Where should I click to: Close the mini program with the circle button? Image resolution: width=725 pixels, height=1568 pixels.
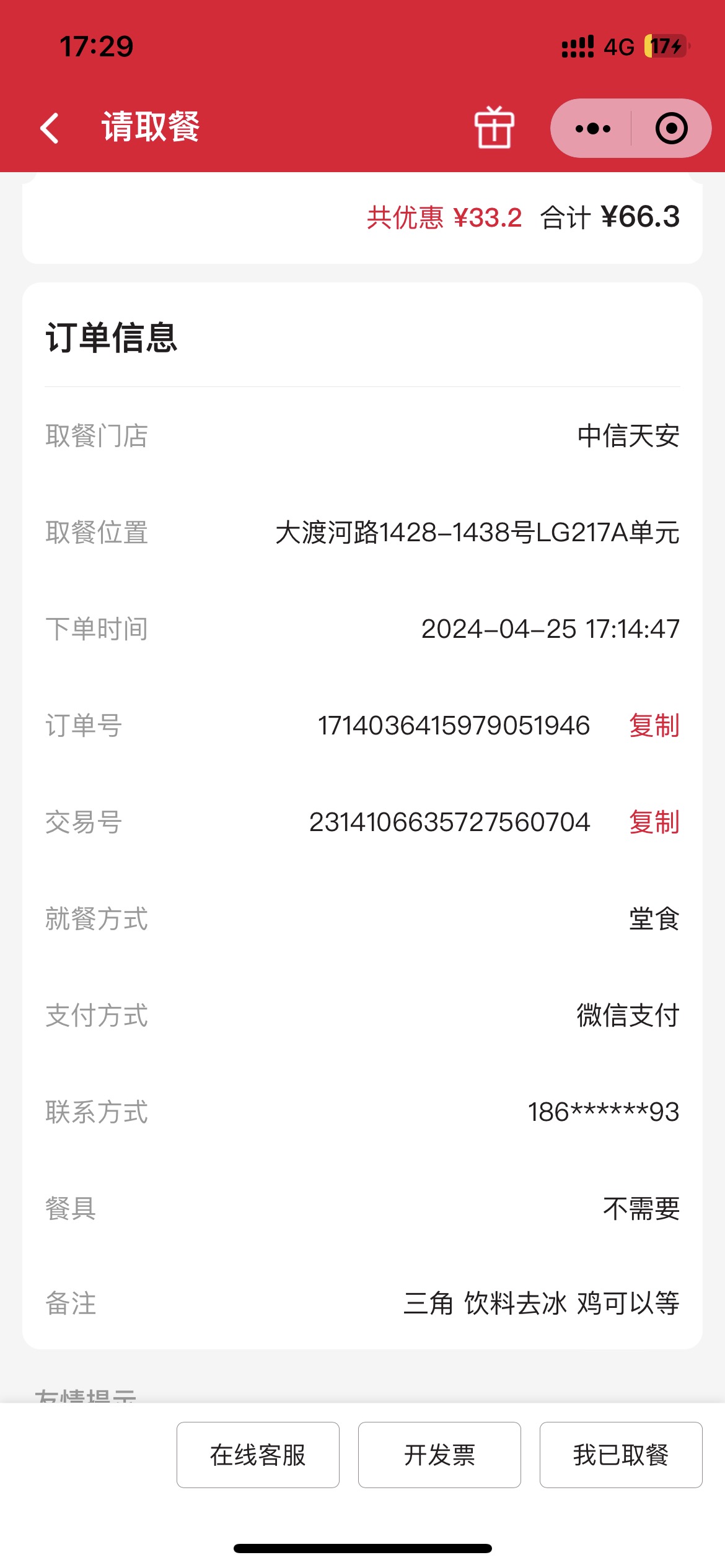coord(671,128)
